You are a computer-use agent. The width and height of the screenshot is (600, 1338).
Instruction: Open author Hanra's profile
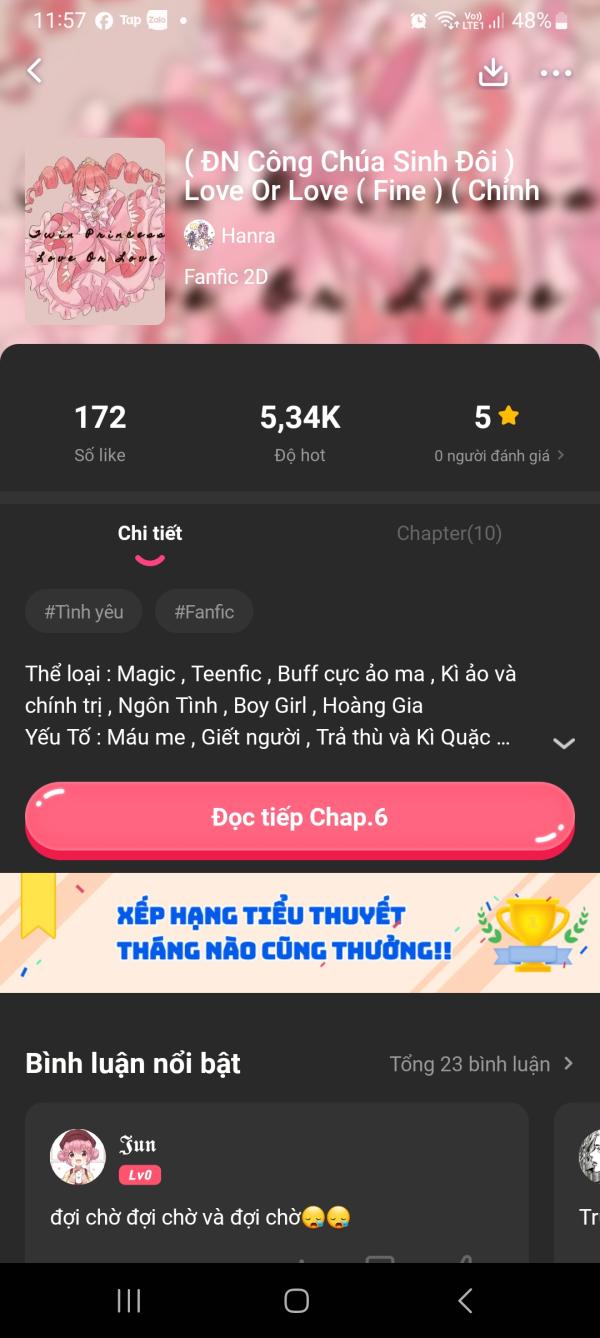(230, 236)
